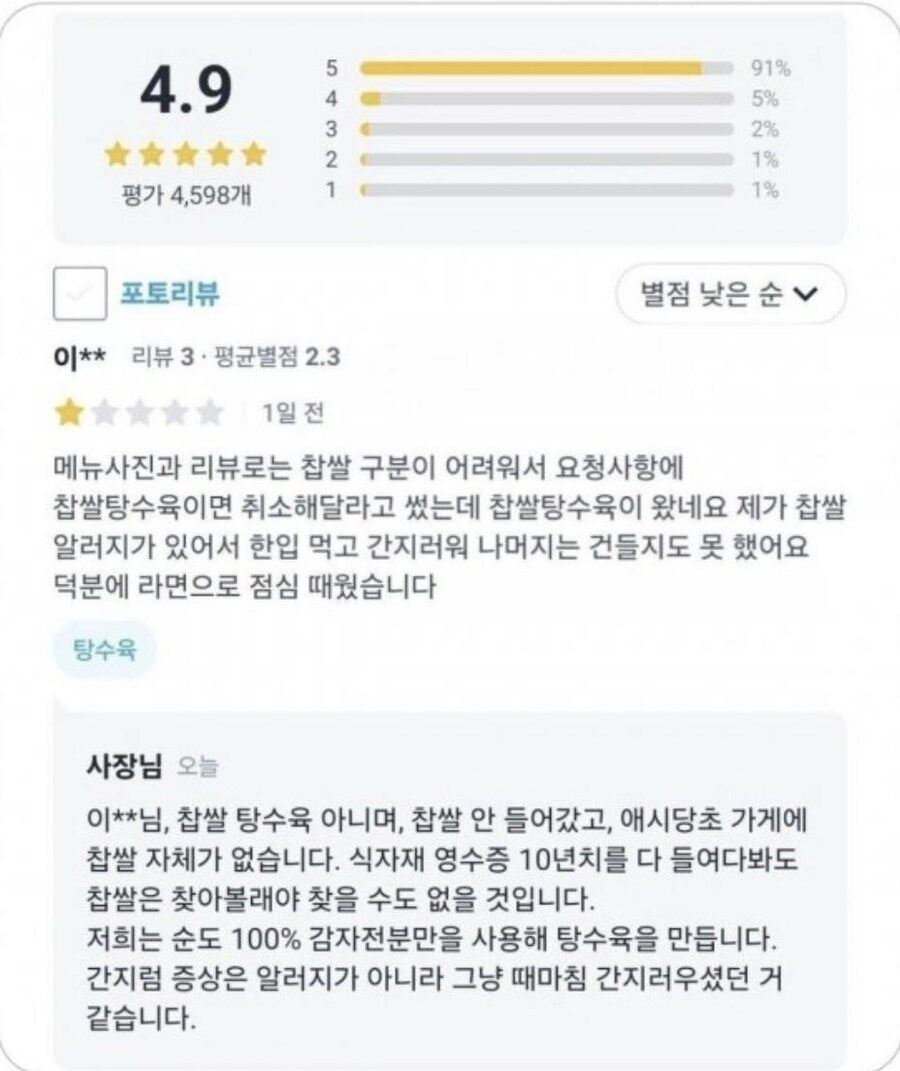Click the third gray star on the 1-star review
The image size is (900, 1071).
(138, 408)
